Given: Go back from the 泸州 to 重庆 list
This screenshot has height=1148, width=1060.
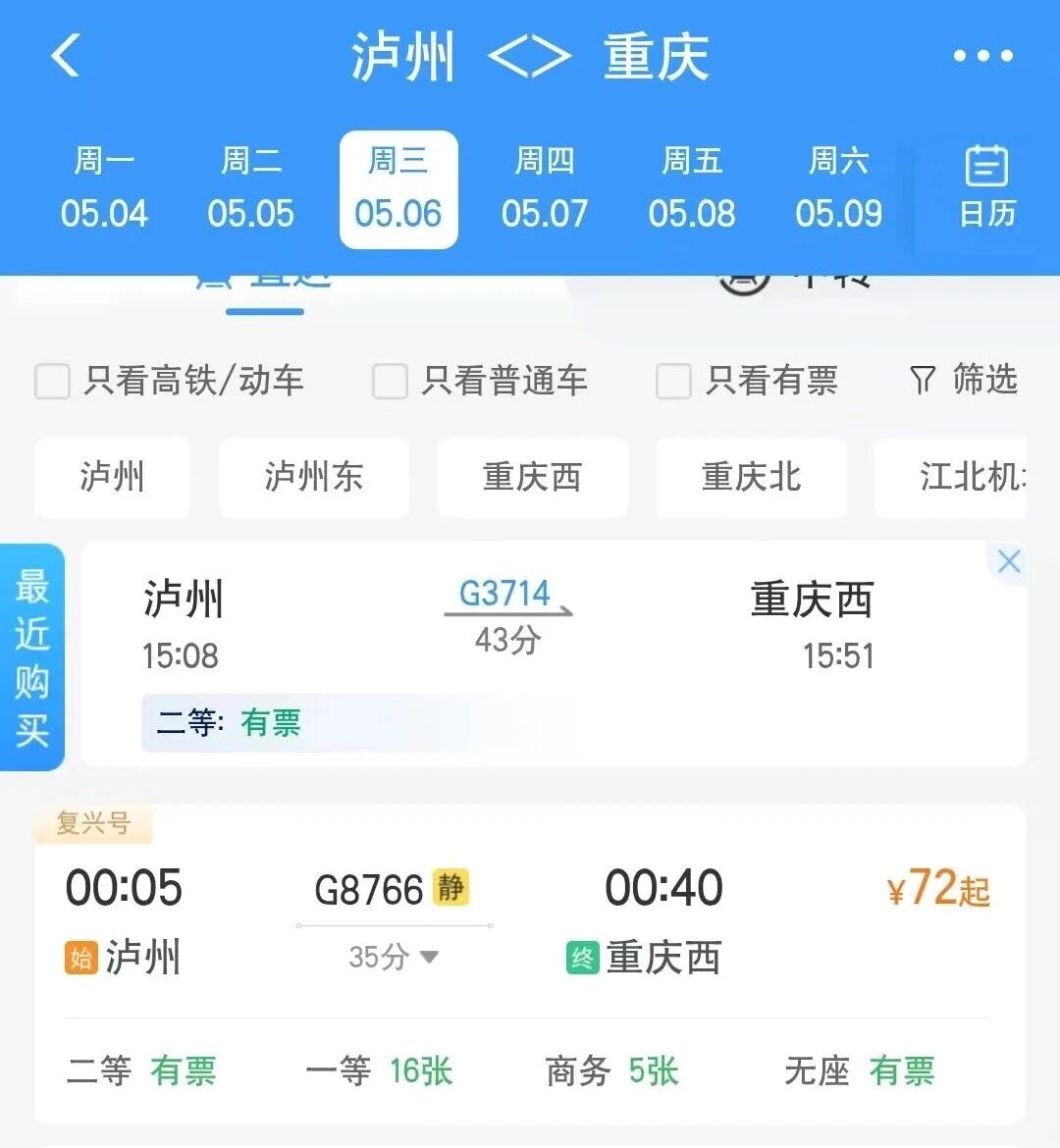Looking at the screenshot, I should [65, 56].
